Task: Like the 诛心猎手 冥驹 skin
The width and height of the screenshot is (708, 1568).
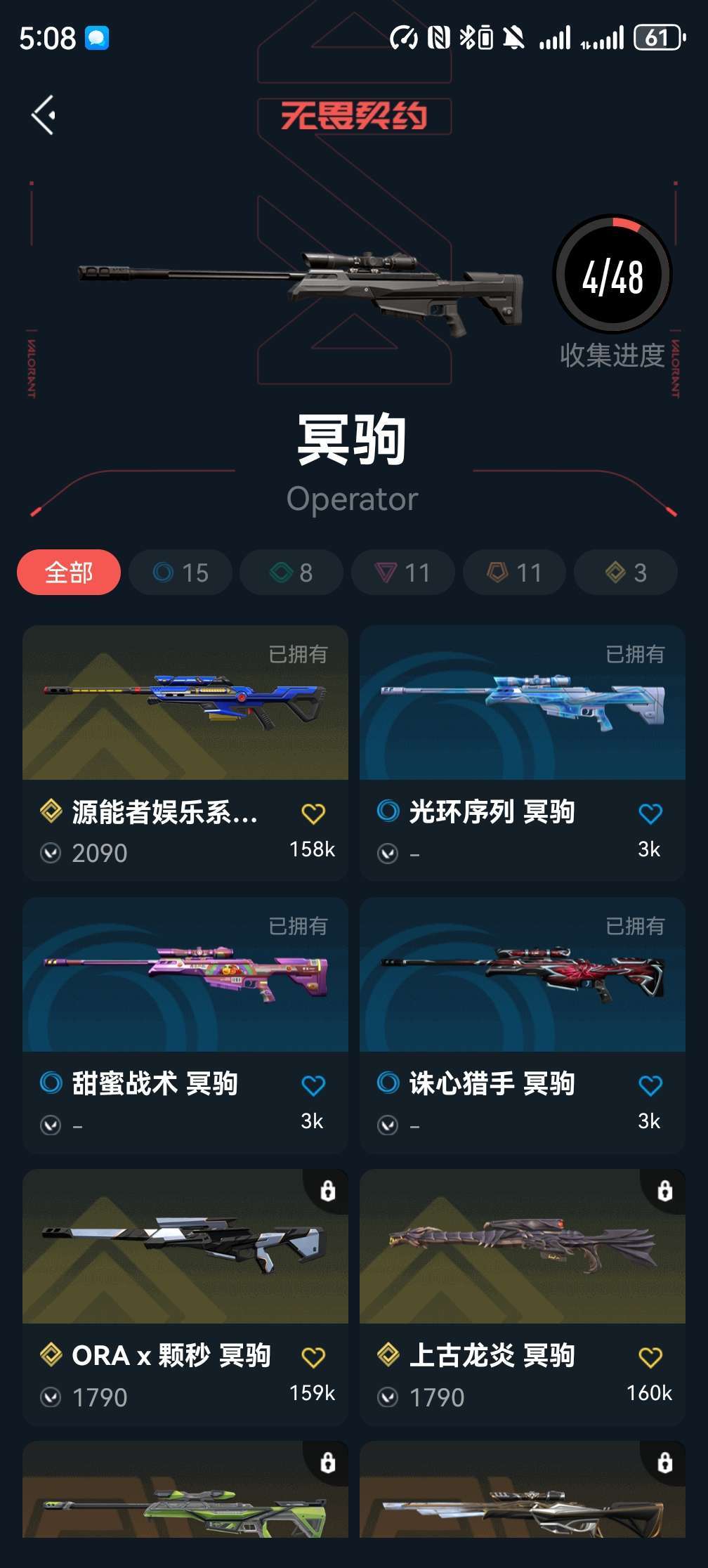Action: point(650,1085)
